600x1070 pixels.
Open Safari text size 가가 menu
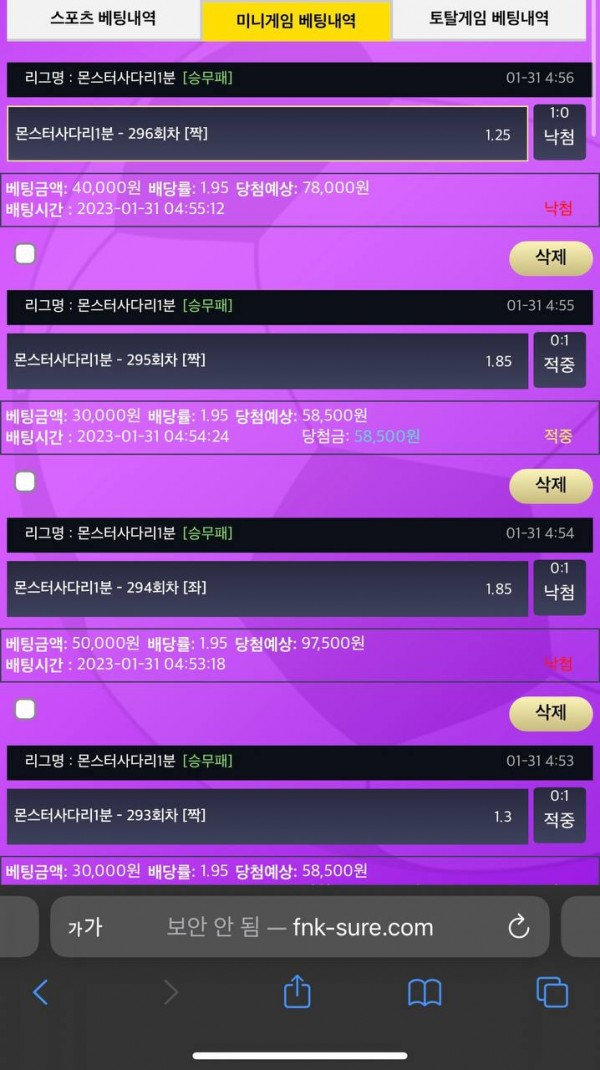pos(85,927)
